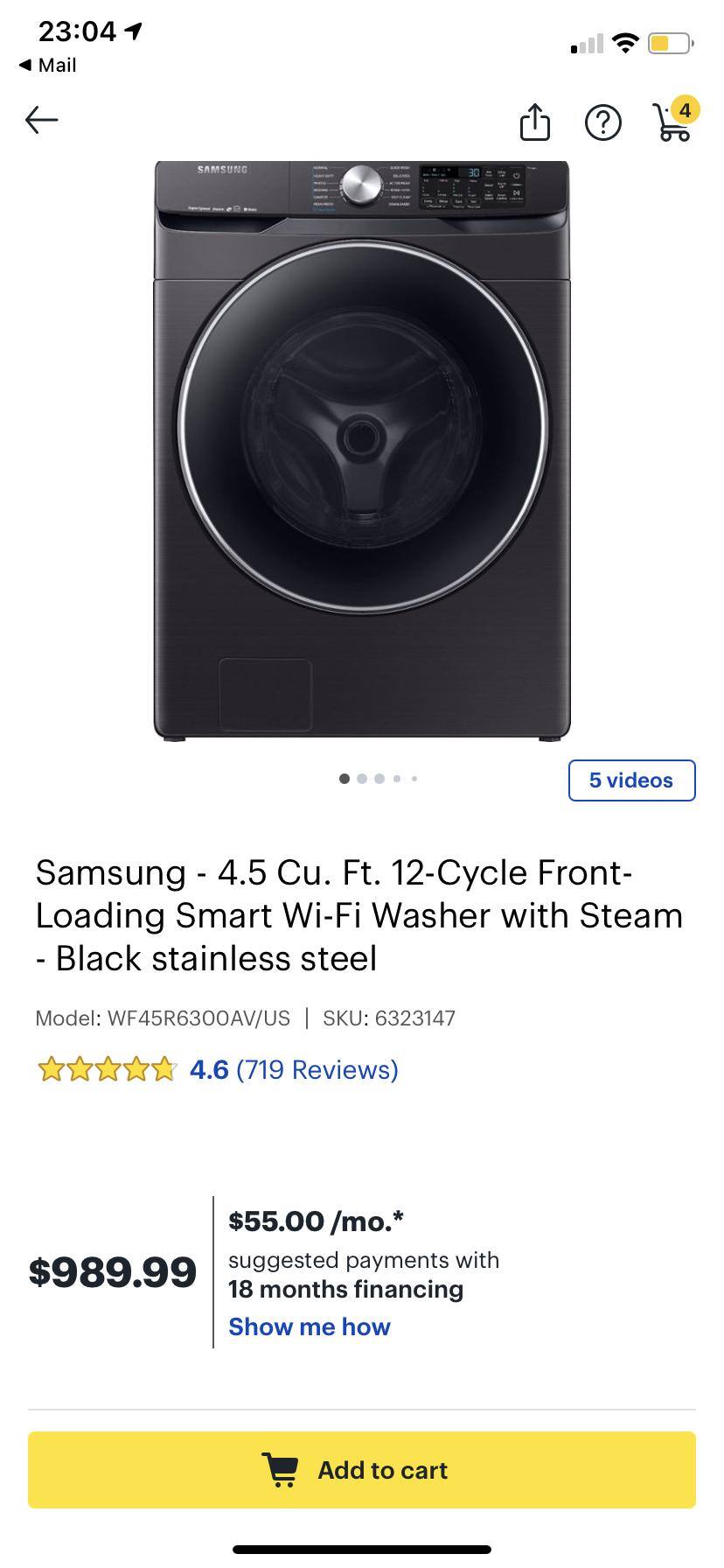
Task: Expand the 5 videos gallery
Action: pos(631,780)
